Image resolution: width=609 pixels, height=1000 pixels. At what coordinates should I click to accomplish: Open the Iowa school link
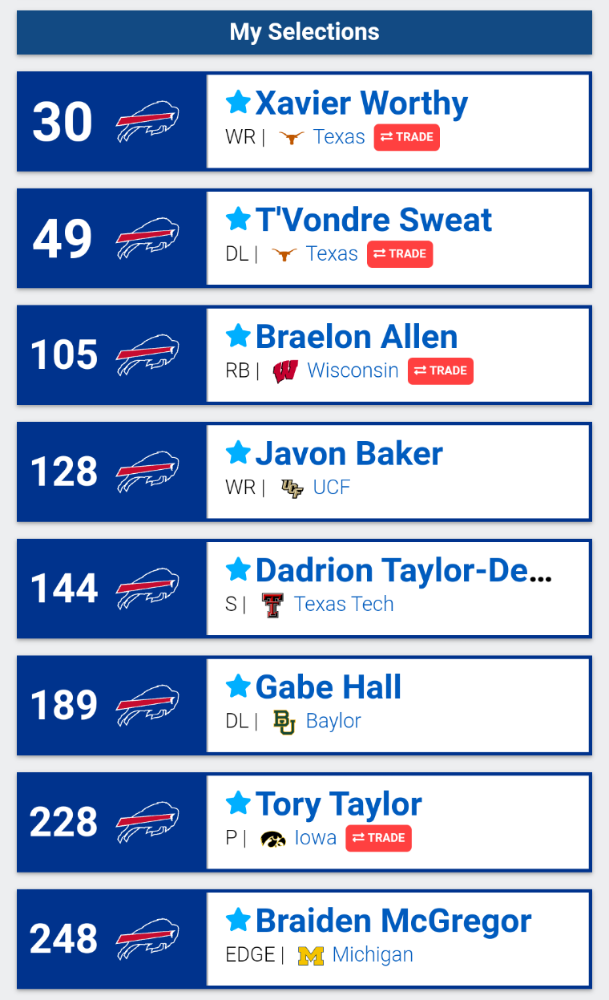316,838
